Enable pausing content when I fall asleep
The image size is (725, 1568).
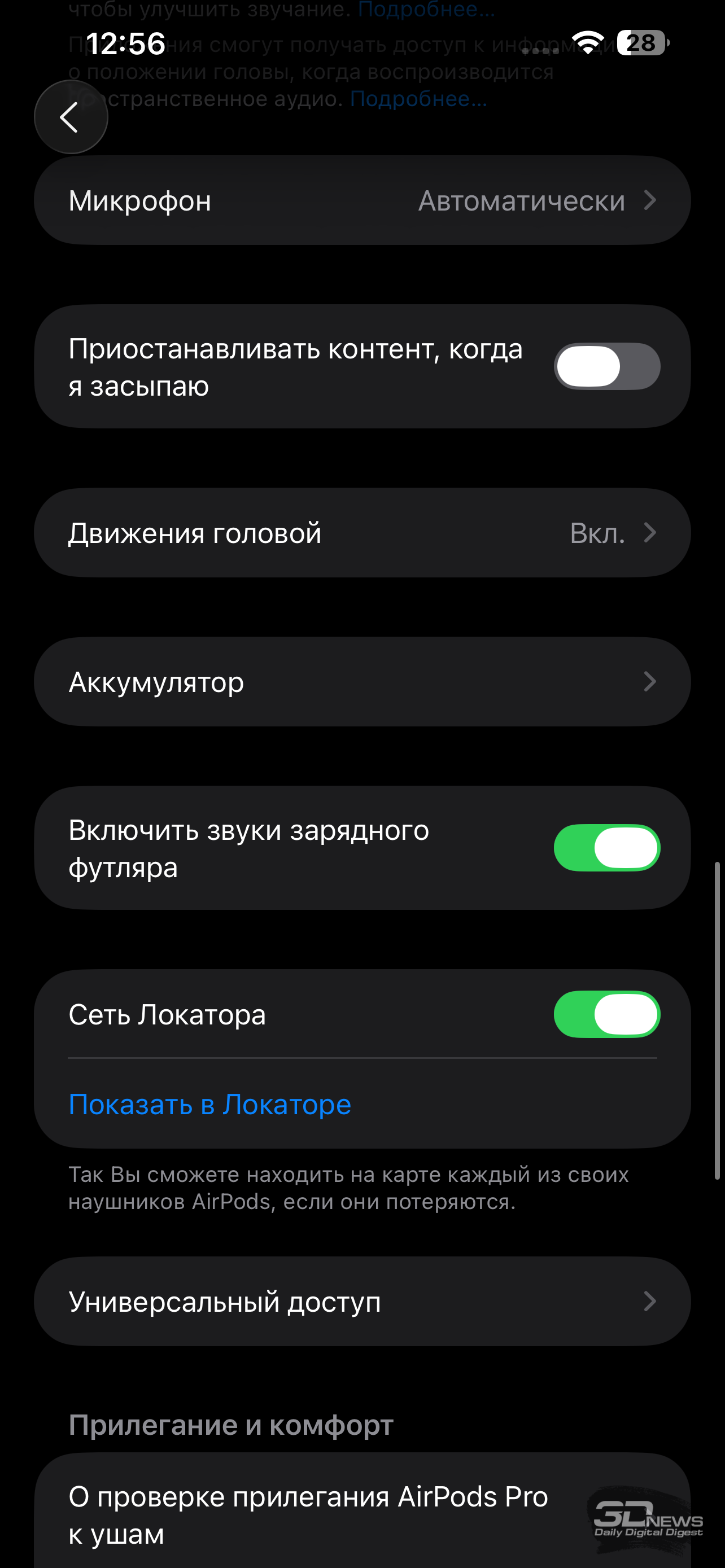(x=606, y=366)
